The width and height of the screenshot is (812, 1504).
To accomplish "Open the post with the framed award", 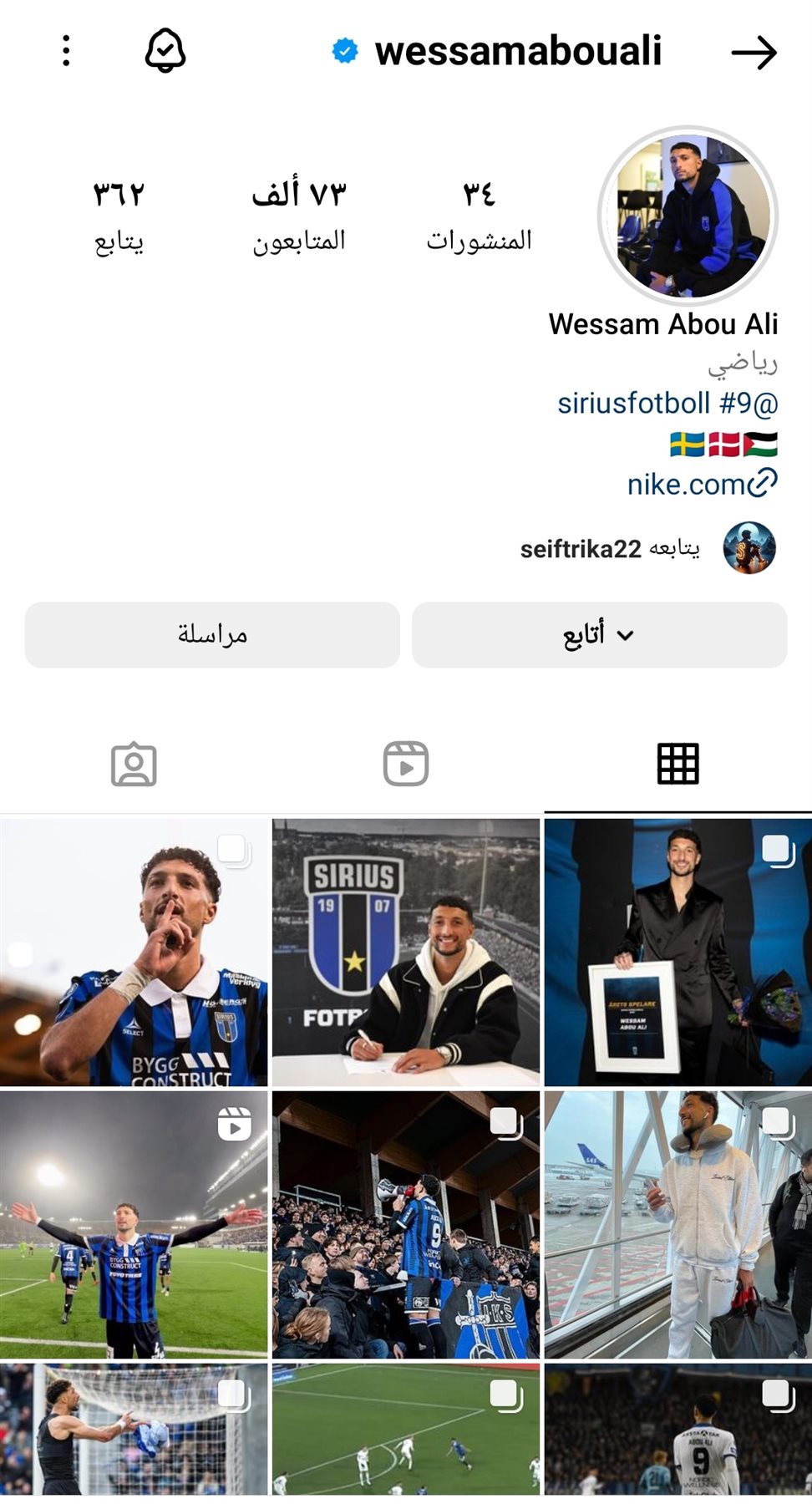I will [678, 953].
